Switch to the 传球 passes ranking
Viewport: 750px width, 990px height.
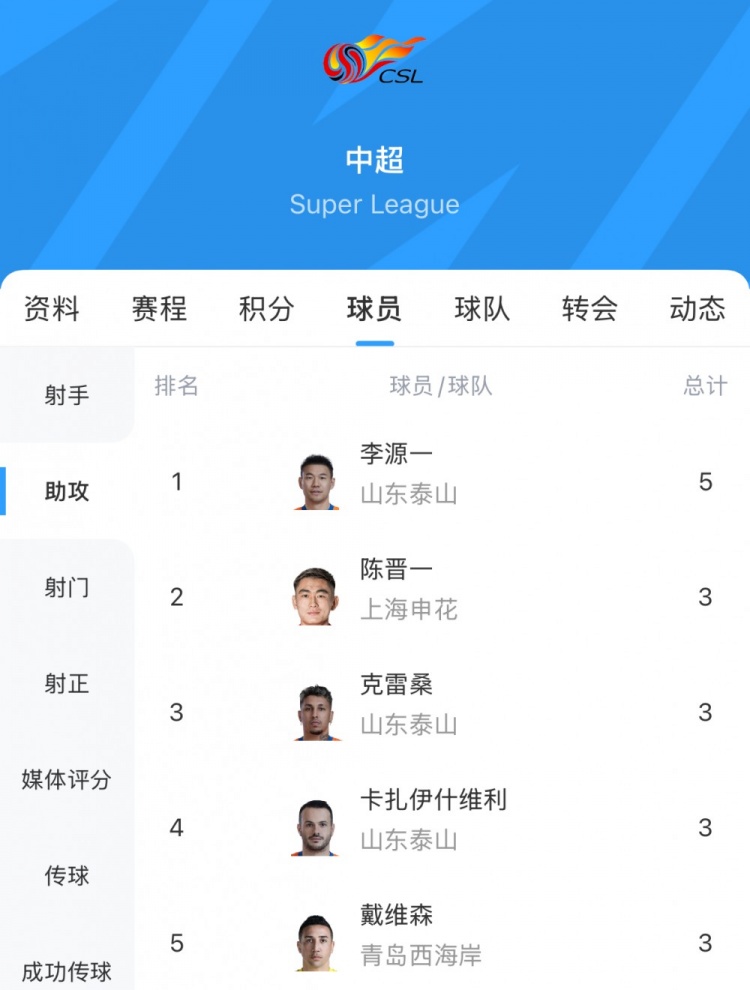67,876
